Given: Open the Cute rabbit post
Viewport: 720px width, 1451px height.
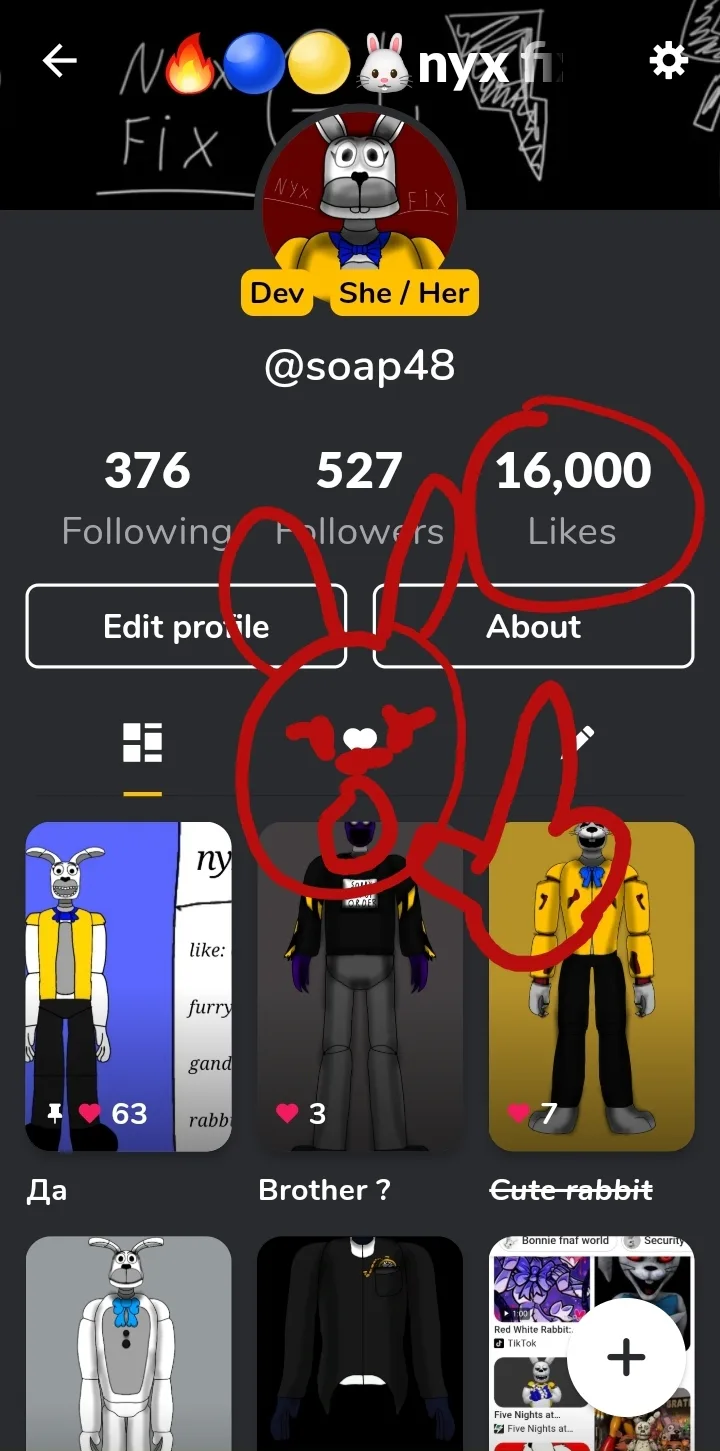Looking at the screenshot, I should pos(591,986).
